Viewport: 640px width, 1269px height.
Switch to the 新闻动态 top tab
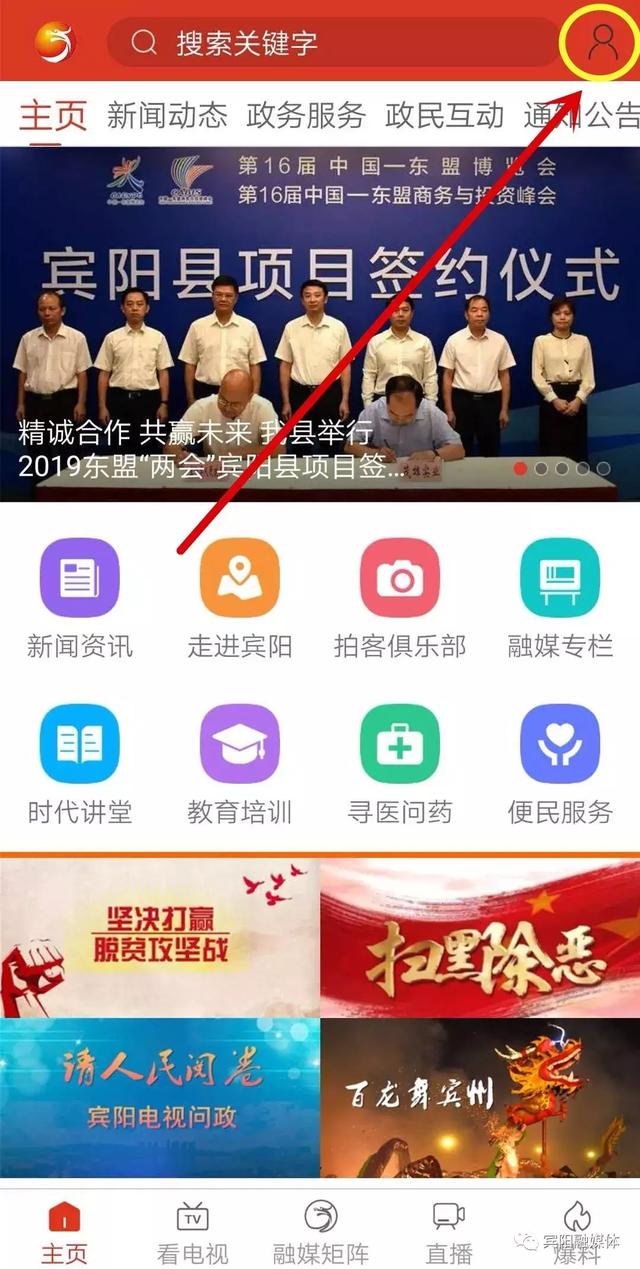[x=167, y=116]
